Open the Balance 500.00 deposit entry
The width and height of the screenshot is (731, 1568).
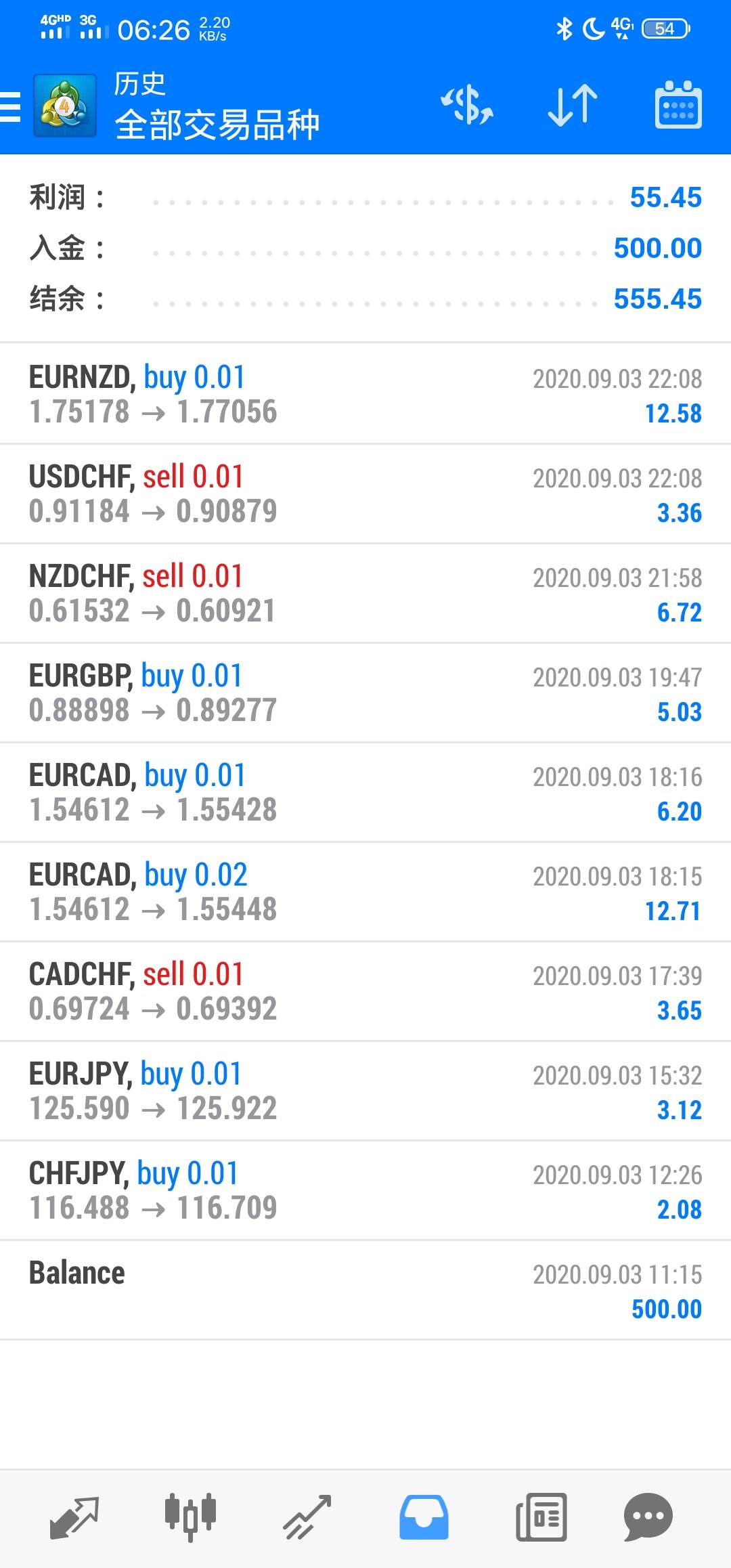pos(365,1290)
